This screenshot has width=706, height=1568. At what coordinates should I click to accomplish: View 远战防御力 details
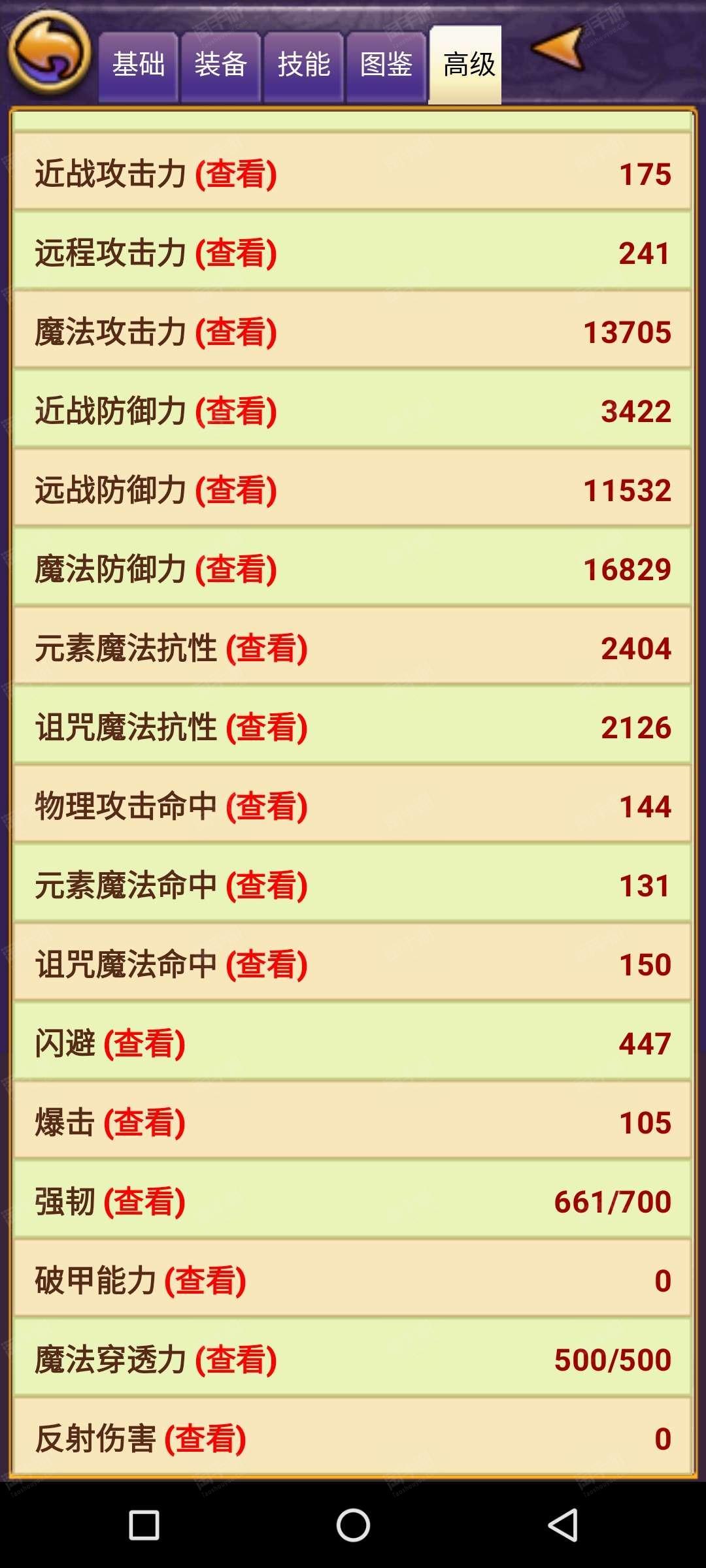click(236, 490)
